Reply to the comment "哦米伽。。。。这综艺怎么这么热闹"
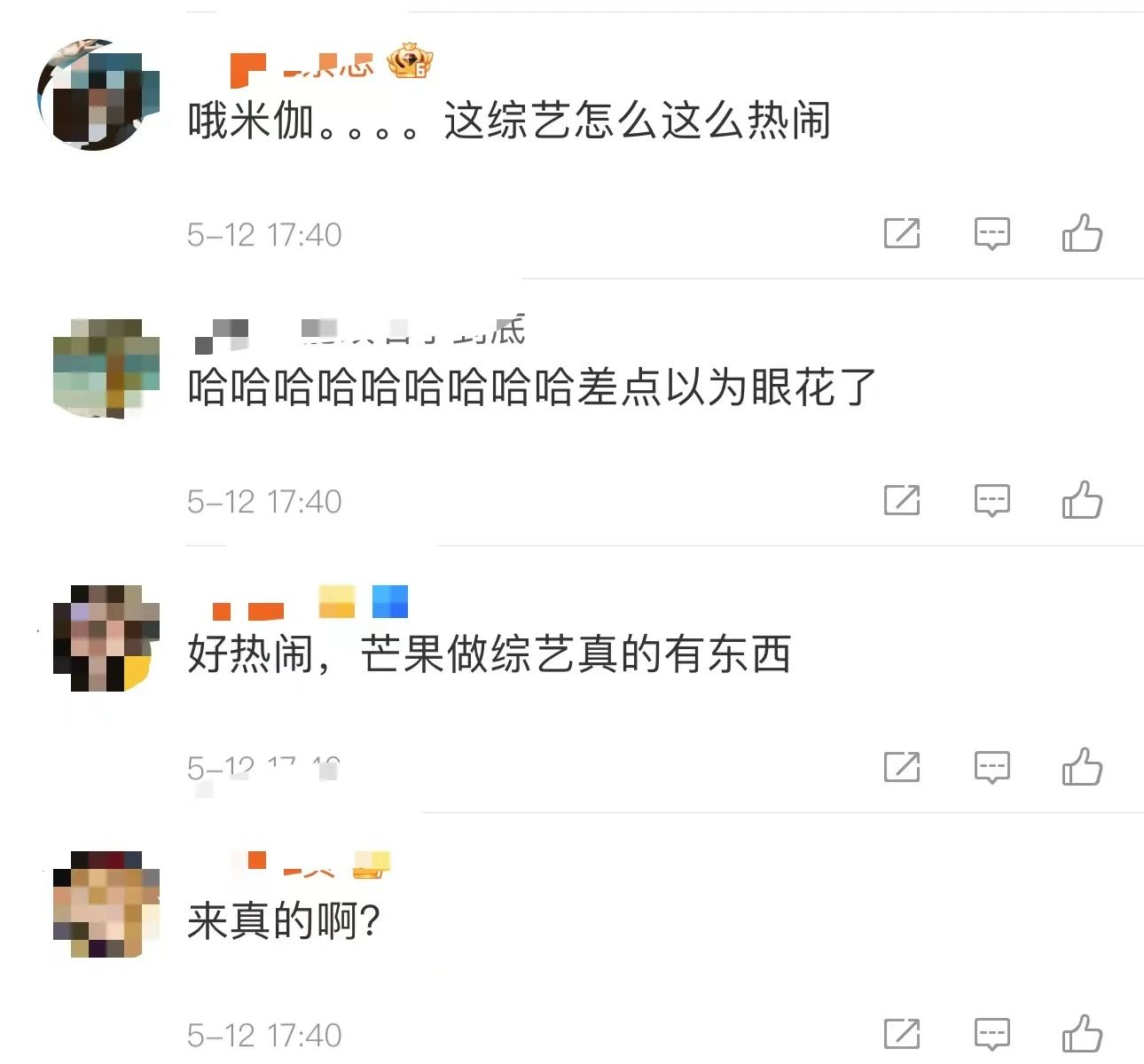Screen dimensions: 1144x1064 [x=991, y=233]
